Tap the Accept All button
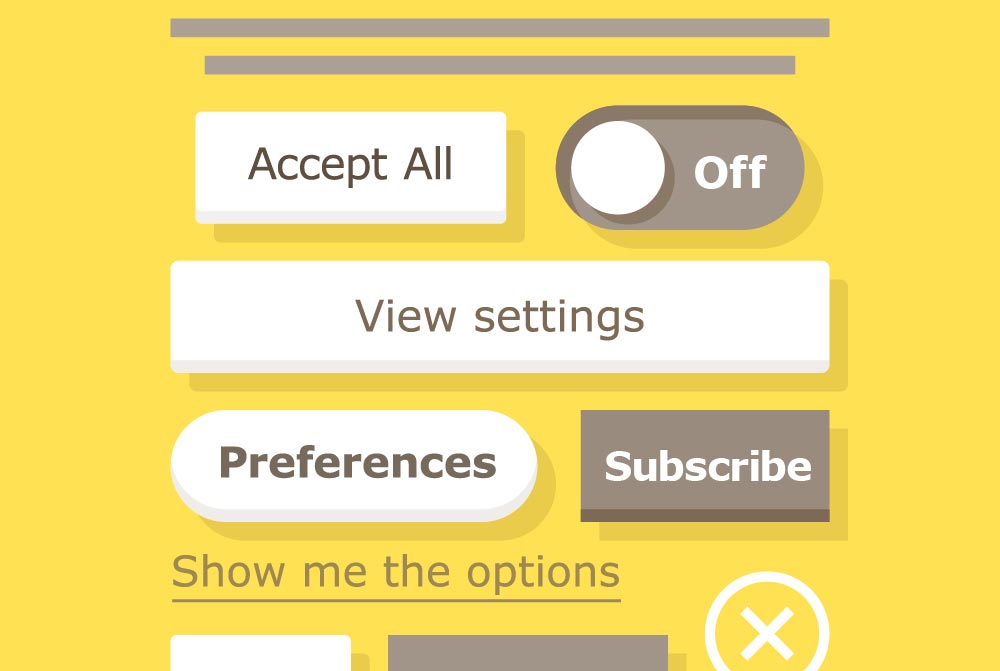 (x=350, y=166)
